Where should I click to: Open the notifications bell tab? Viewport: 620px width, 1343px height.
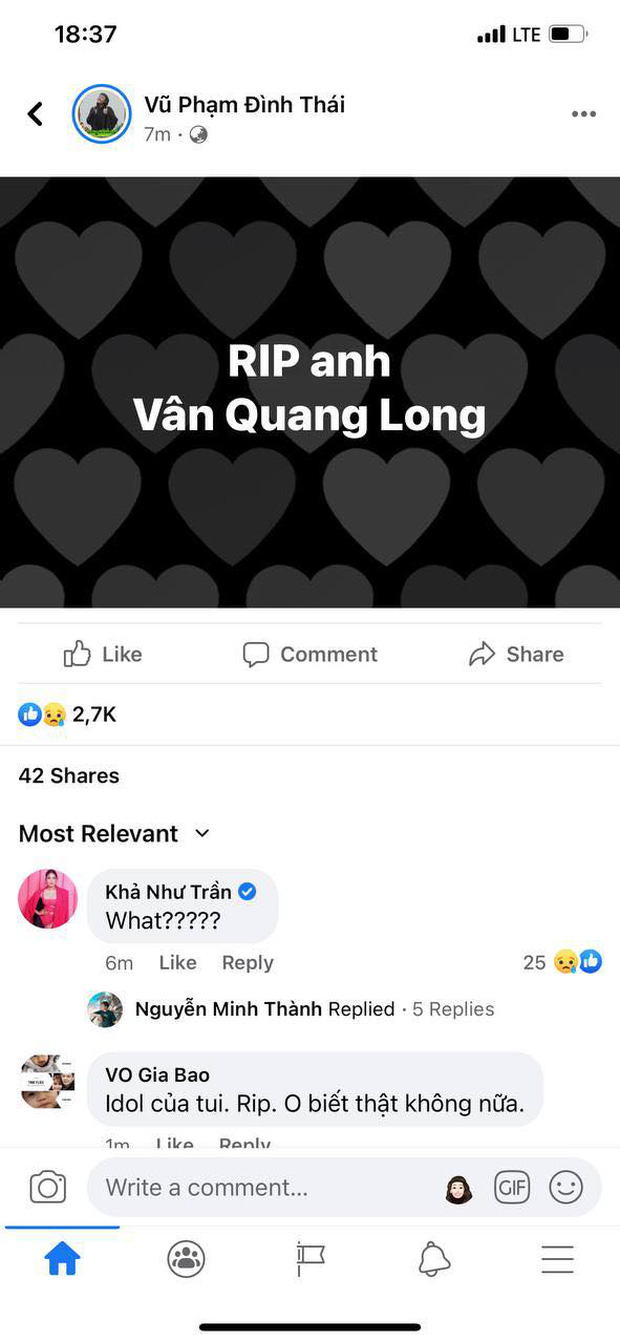point(434,1259)
